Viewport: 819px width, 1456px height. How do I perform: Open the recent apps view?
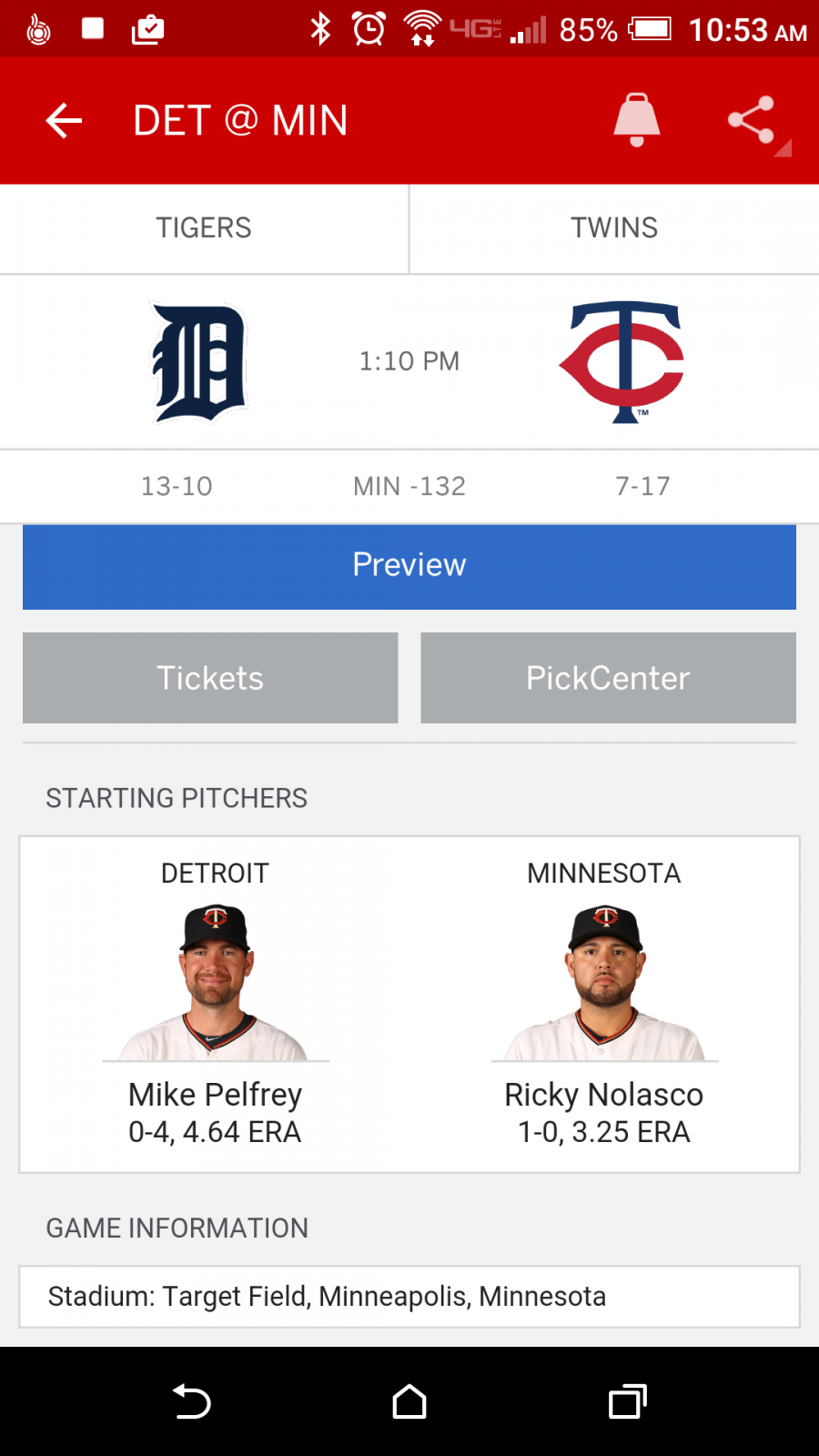coord(627,1402)
